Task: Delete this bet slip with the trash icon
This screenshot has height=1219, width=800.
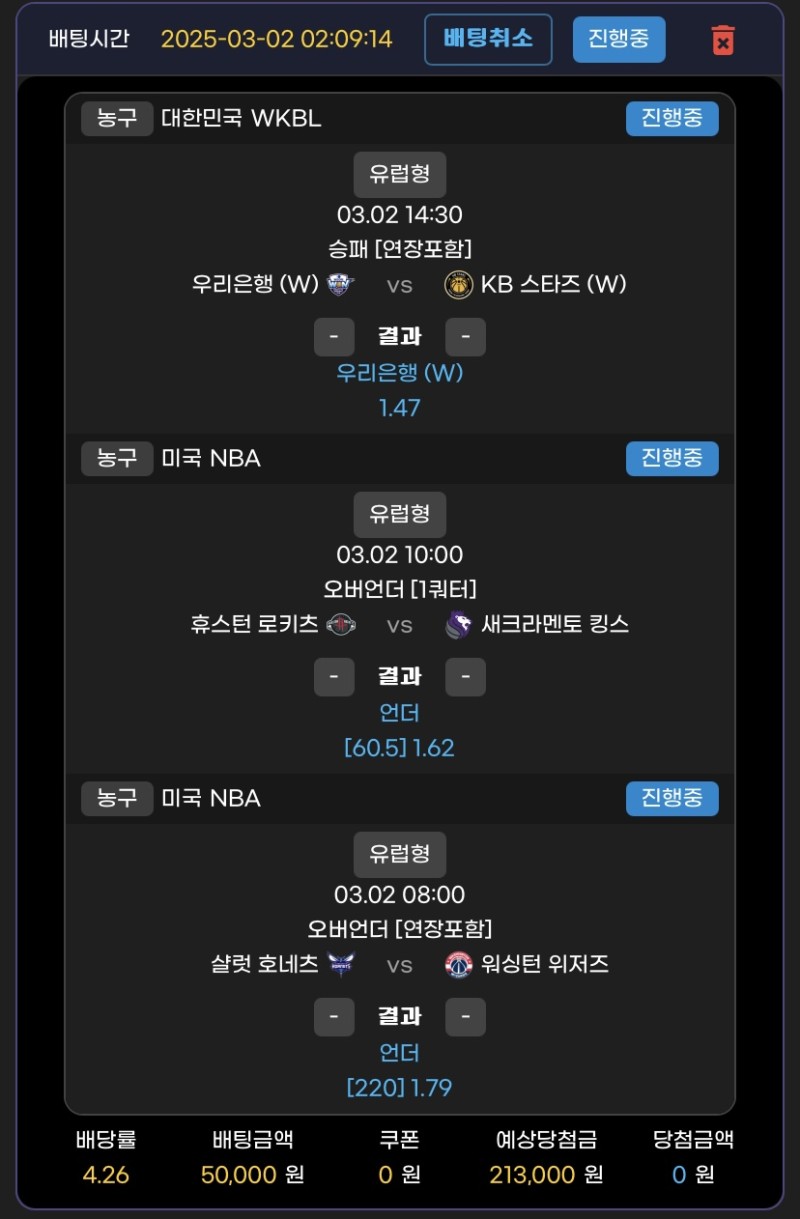Action: coord(722,40)
